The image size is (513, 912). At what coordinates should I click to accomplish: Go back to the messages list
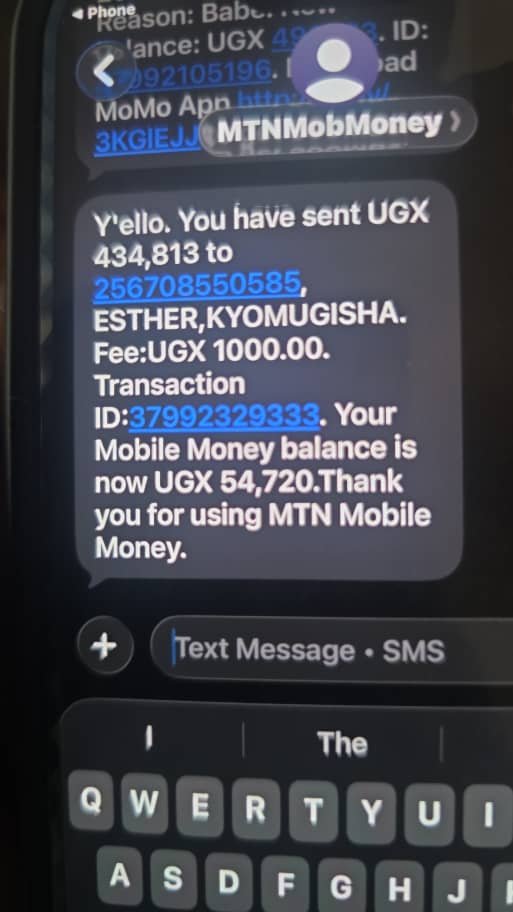coord(106,72)
